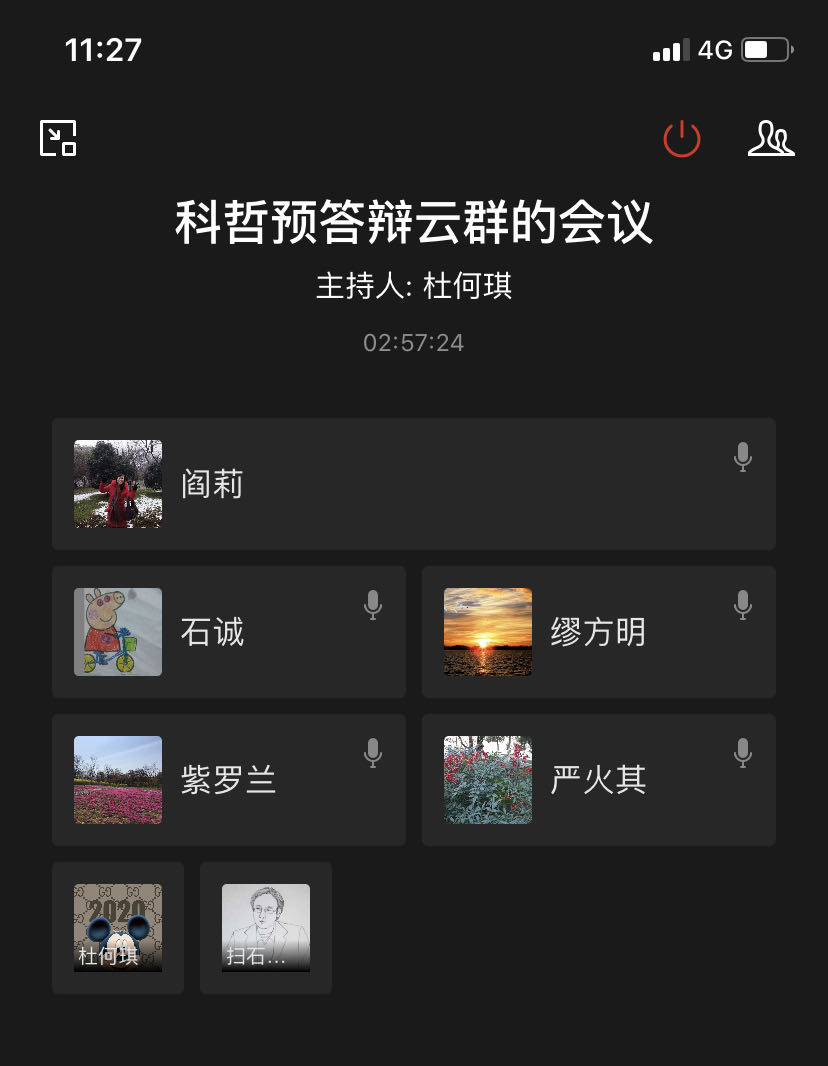This screenshot has width=828, height=1066.
Task: Tap 缪方明's participant card
Action: pyautogui.click(x=598, y=632)
